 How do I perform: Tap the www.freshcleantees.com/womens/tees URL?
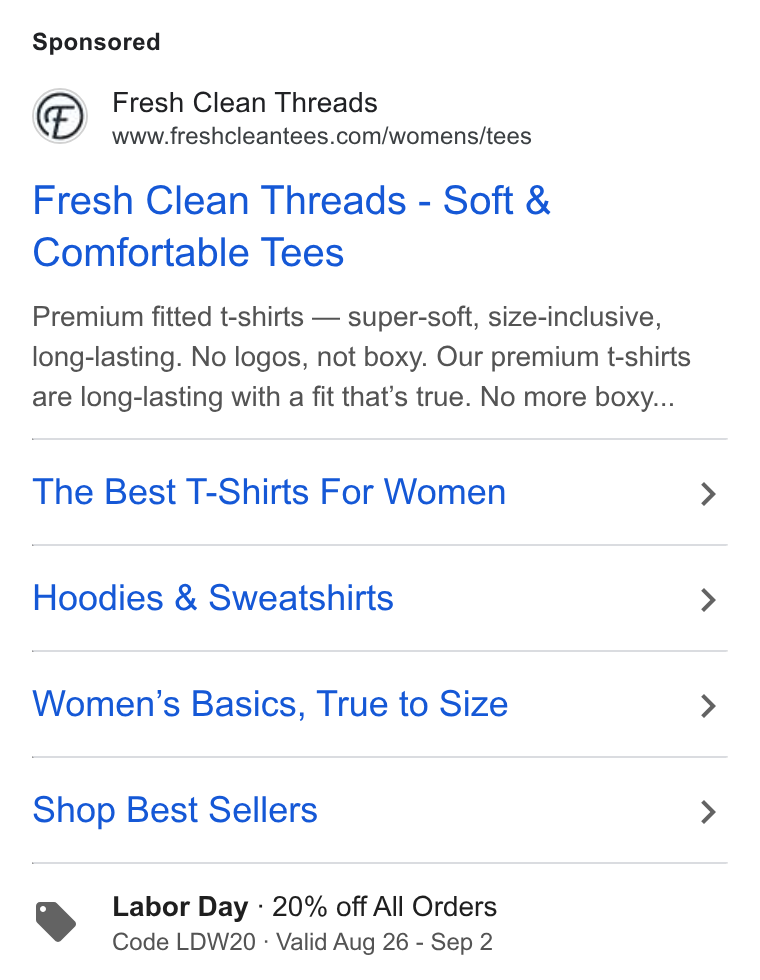coord(322,136)
